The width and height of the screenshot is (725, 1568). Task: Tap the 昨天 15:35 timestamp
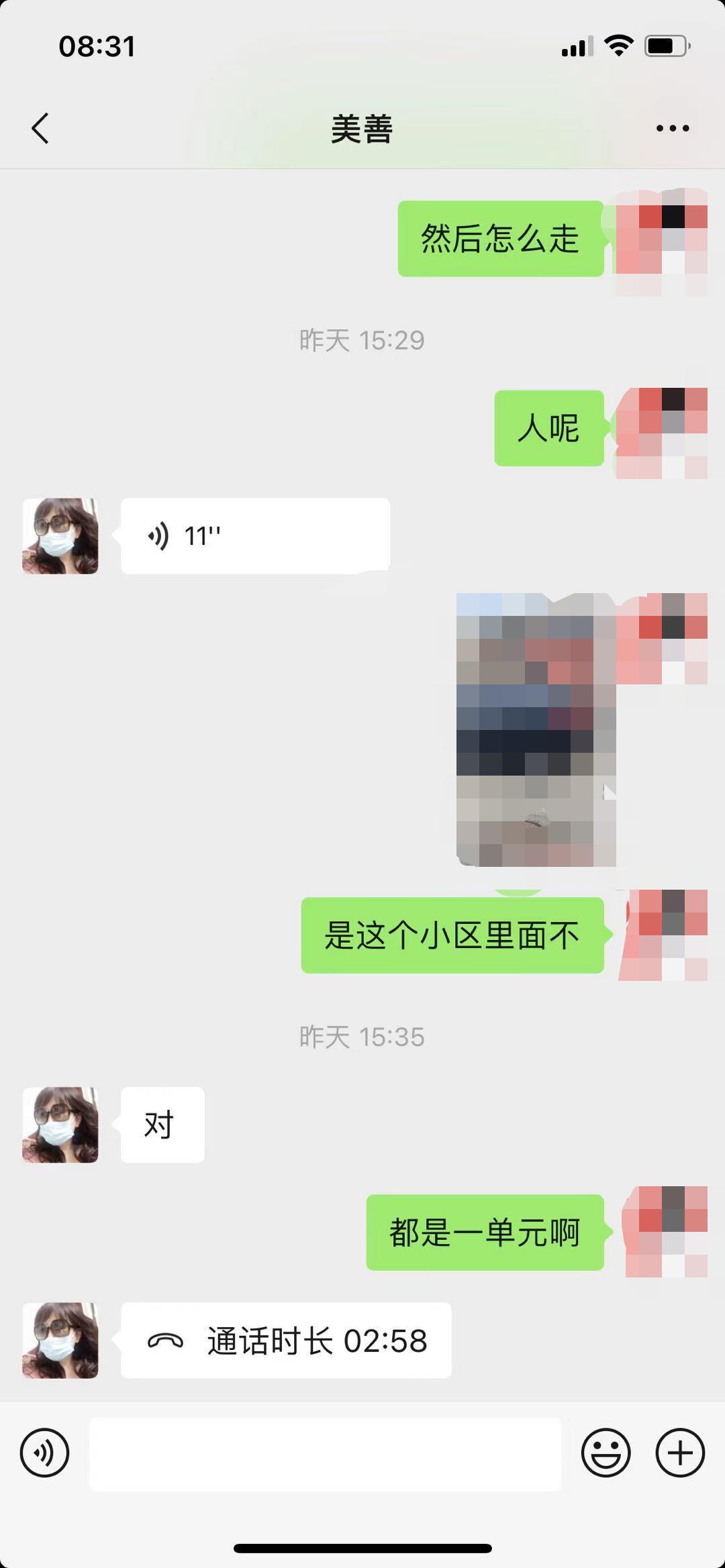[x=362, y=1036]
